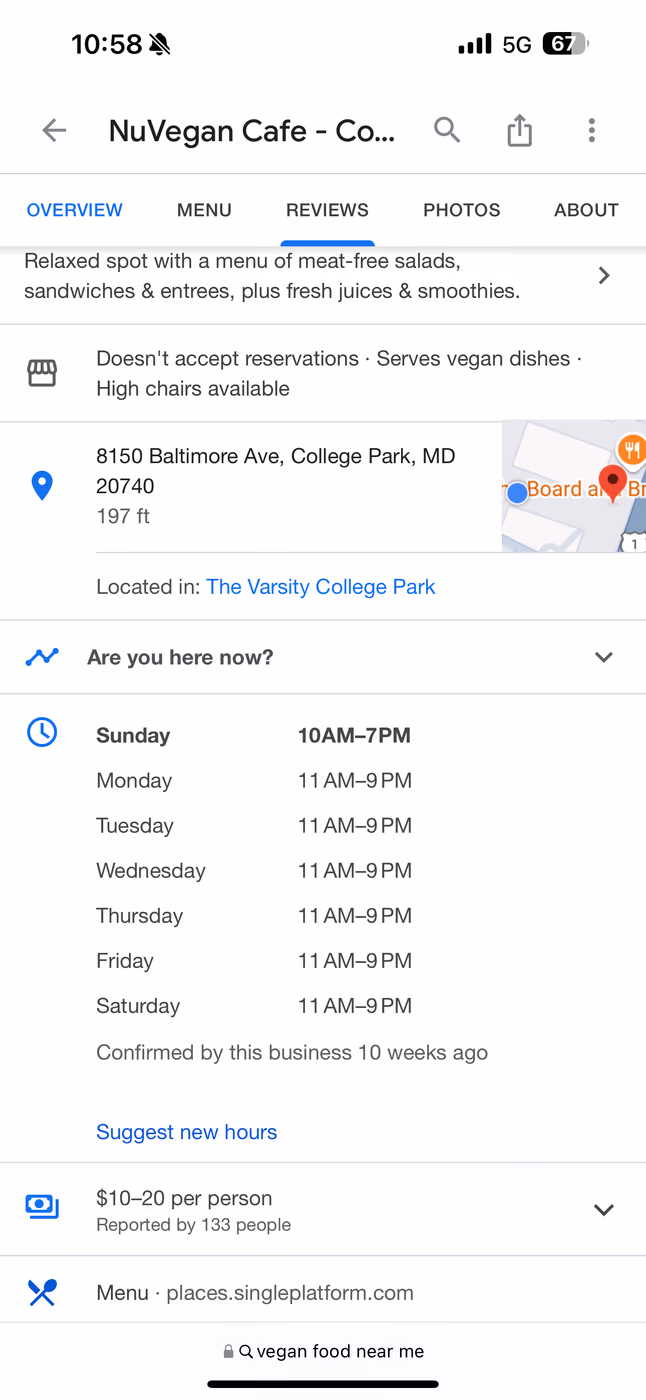The height and width of the screenshot is (1400, 646).
Task: Switch to the Reviews tab
Action: 327,210
